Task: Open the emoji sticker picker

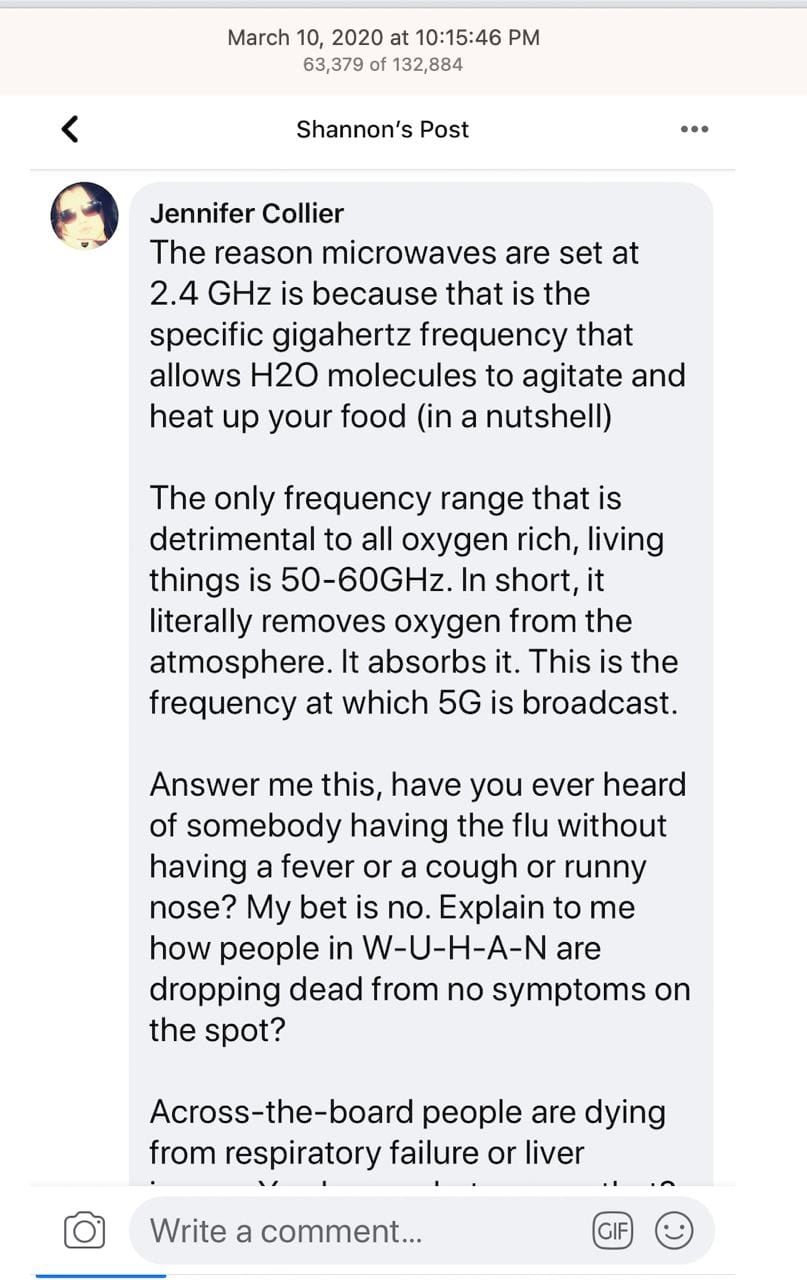Action: tap(674, 1231)
